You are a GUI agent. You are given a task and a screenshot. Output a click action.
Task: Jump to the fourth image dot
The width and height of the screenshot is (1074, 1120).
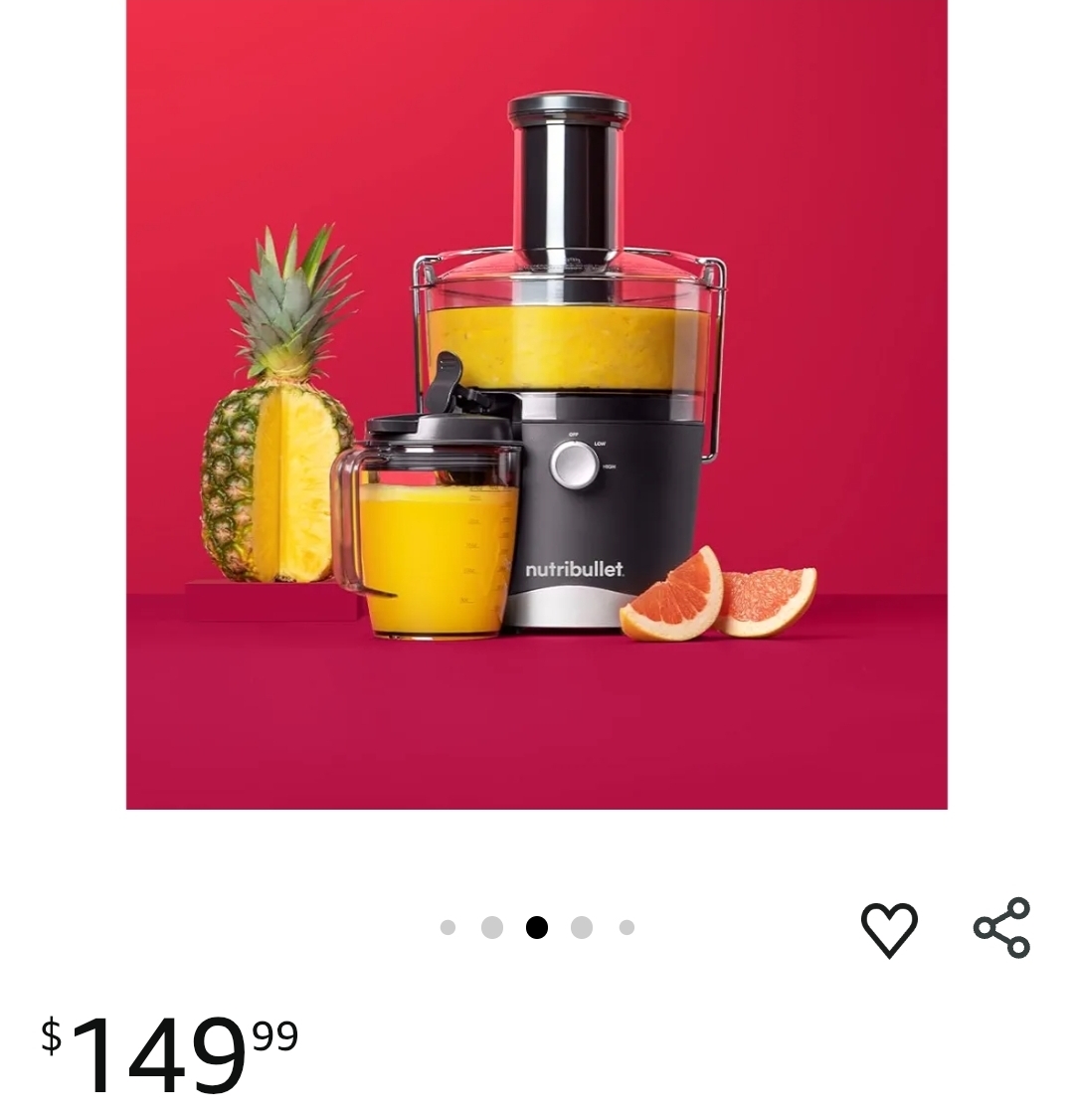pyautogui.click(x=582, y=928)
